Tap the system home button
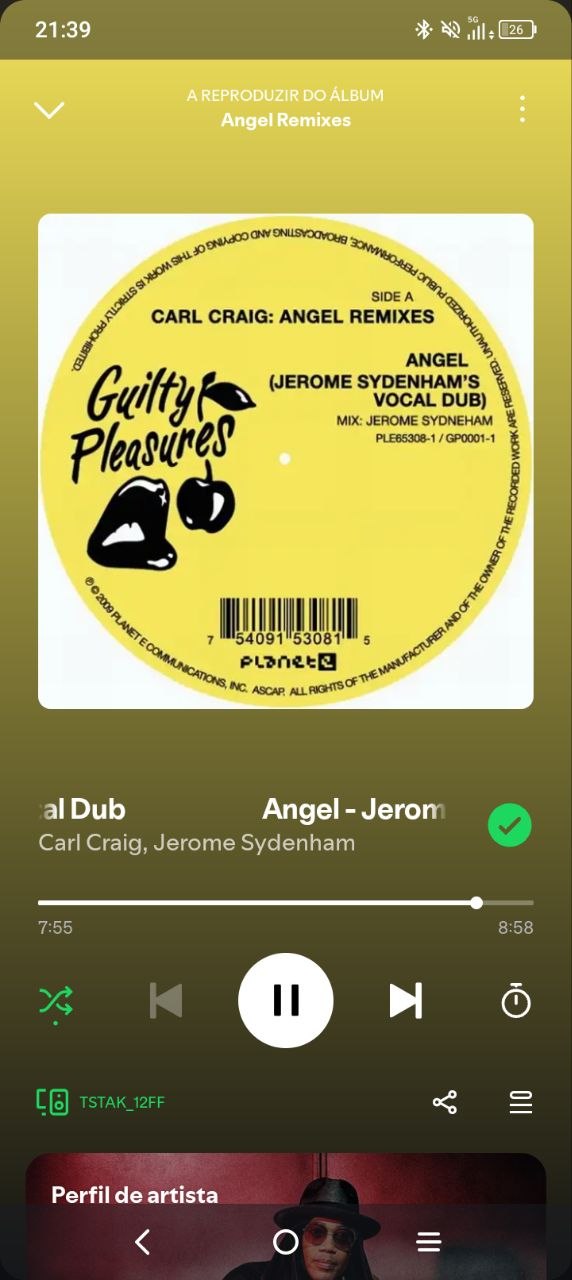Screen dimensions: 572x1280 point(286,1241)
